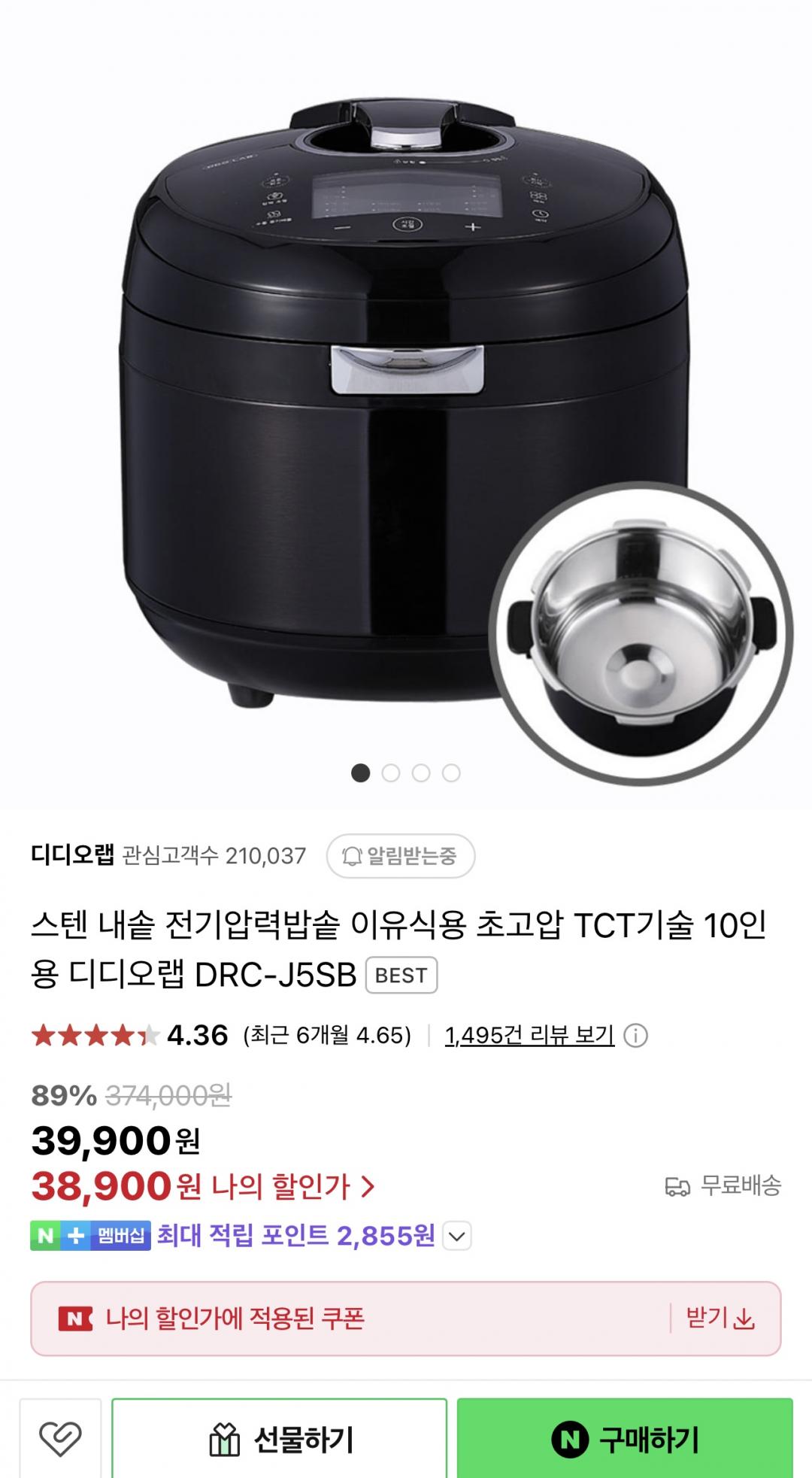Open the 디디오랩 store page
This screenshot has width=812, height=1478.
pyautogui.click(x=72, y=855)
